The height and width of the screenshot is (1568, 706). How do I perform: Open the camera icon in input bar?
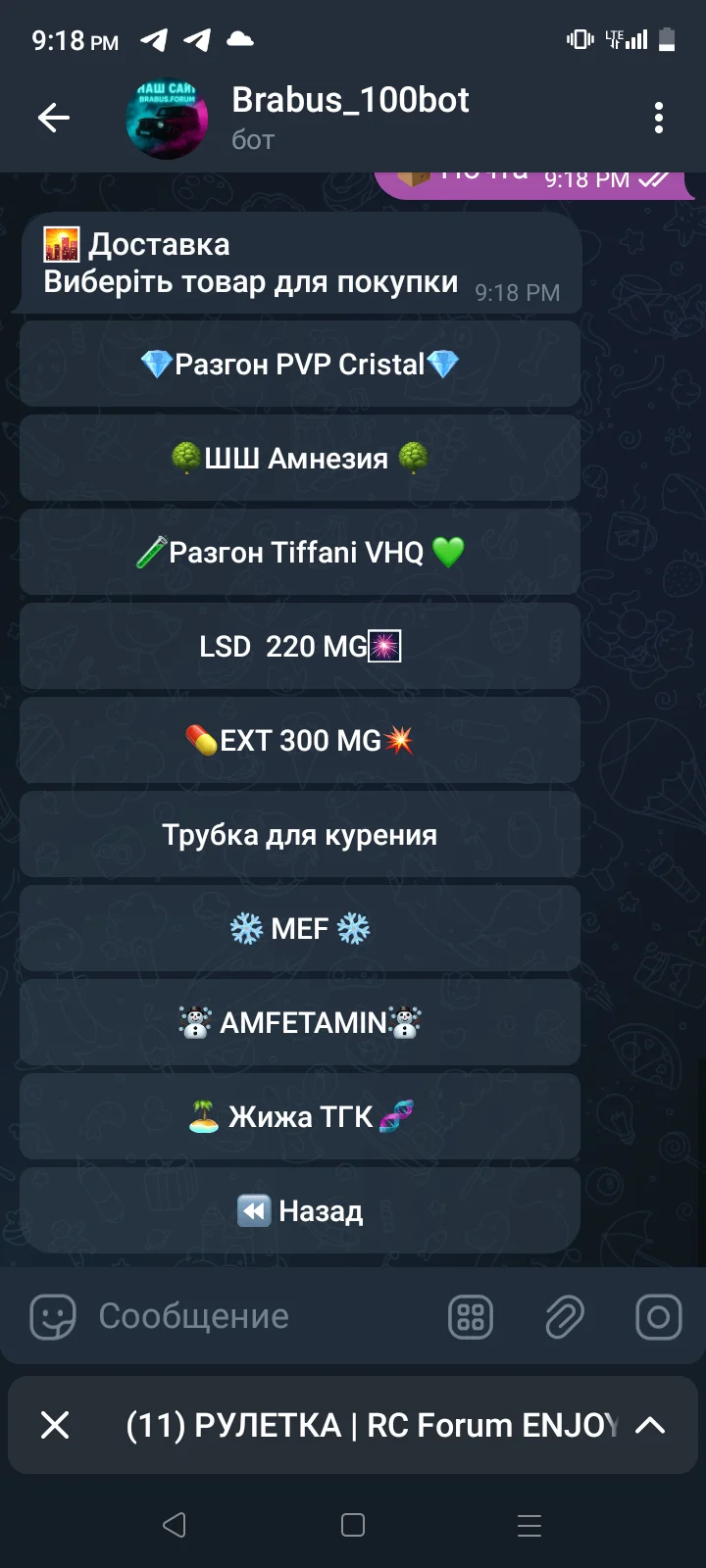[x=658, y=1317]
